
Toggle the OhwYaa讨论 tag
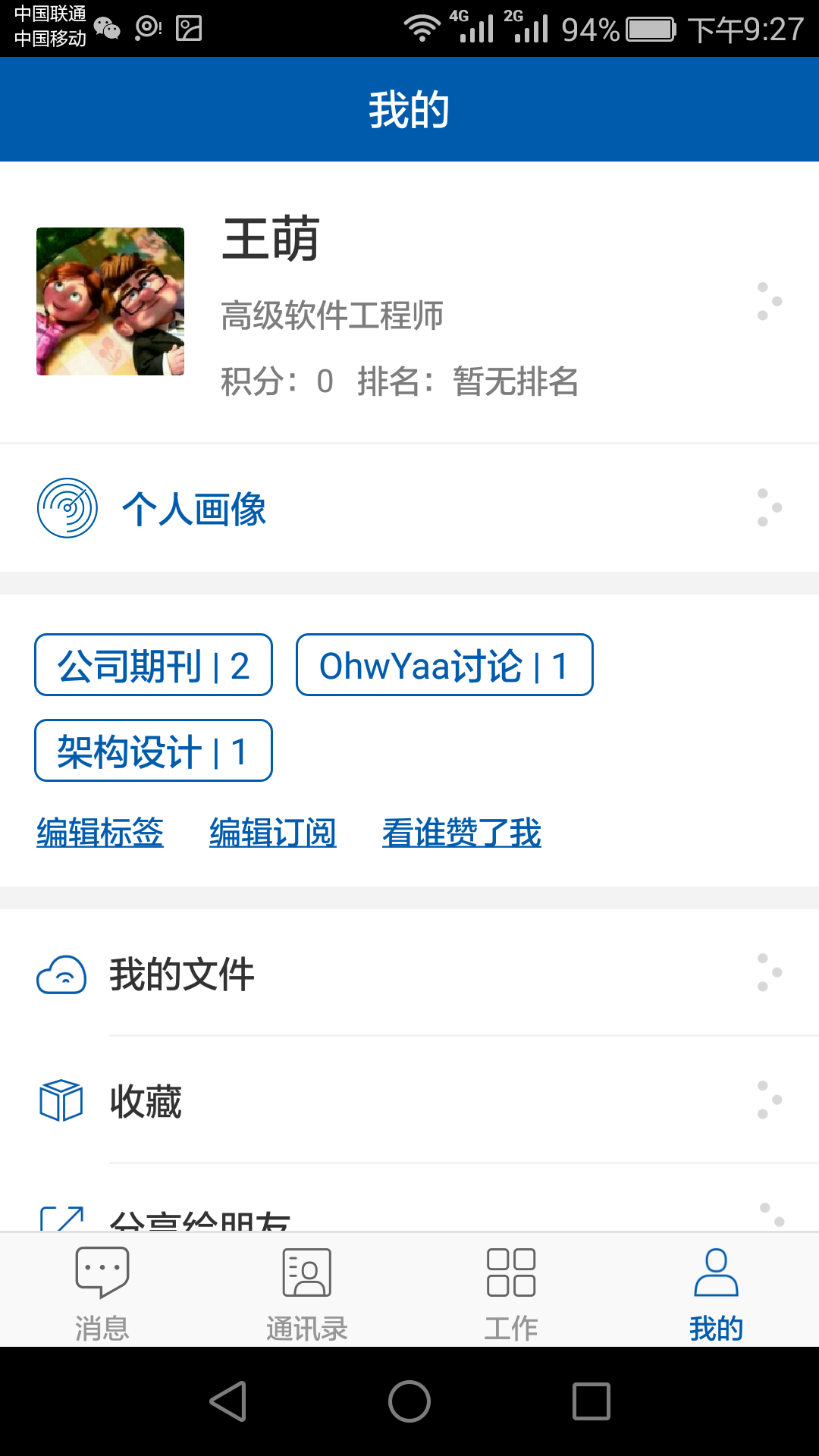[x=444, y=666]
